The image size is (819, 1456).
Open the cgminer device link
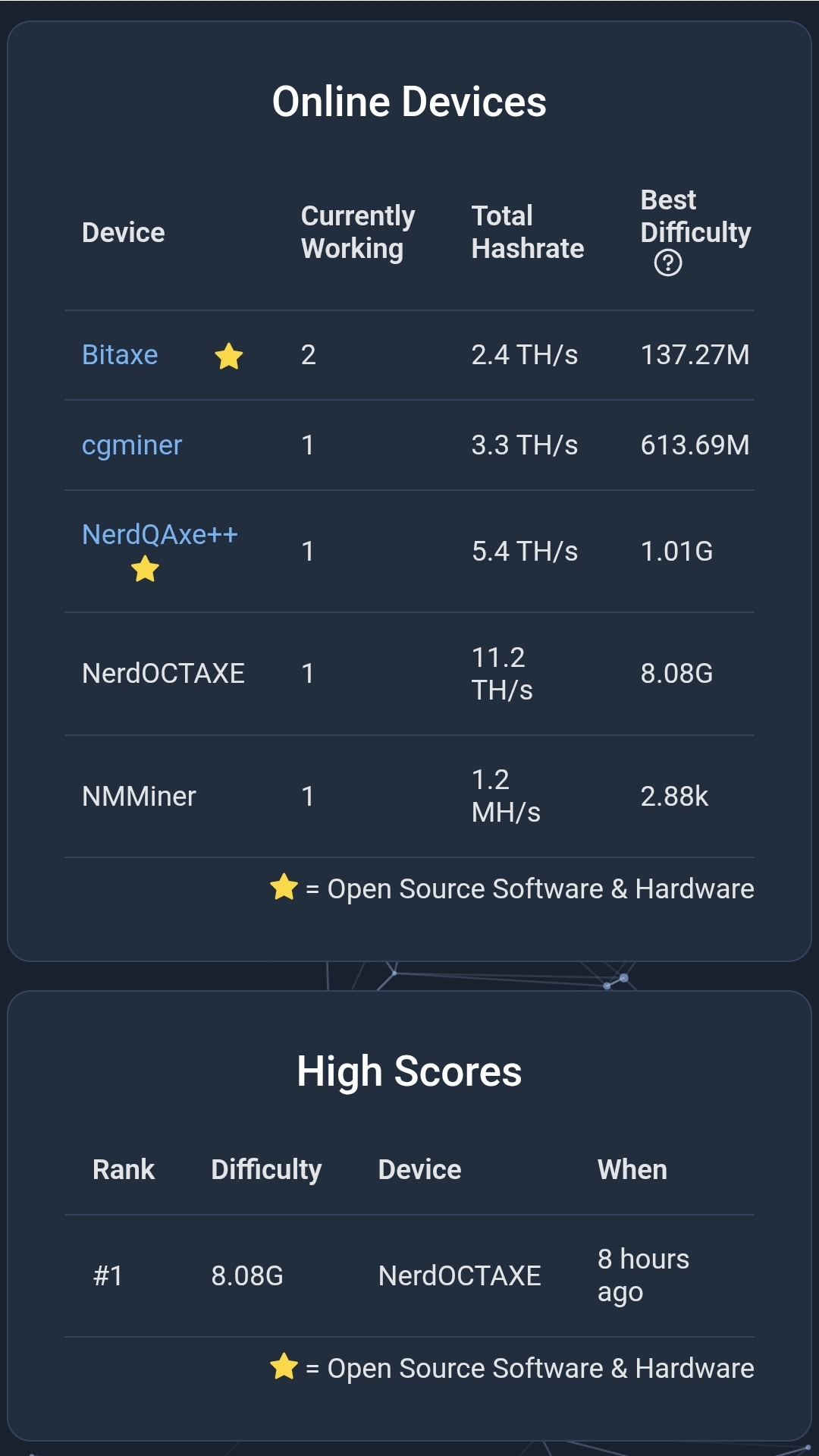click(x=132, y=445)
